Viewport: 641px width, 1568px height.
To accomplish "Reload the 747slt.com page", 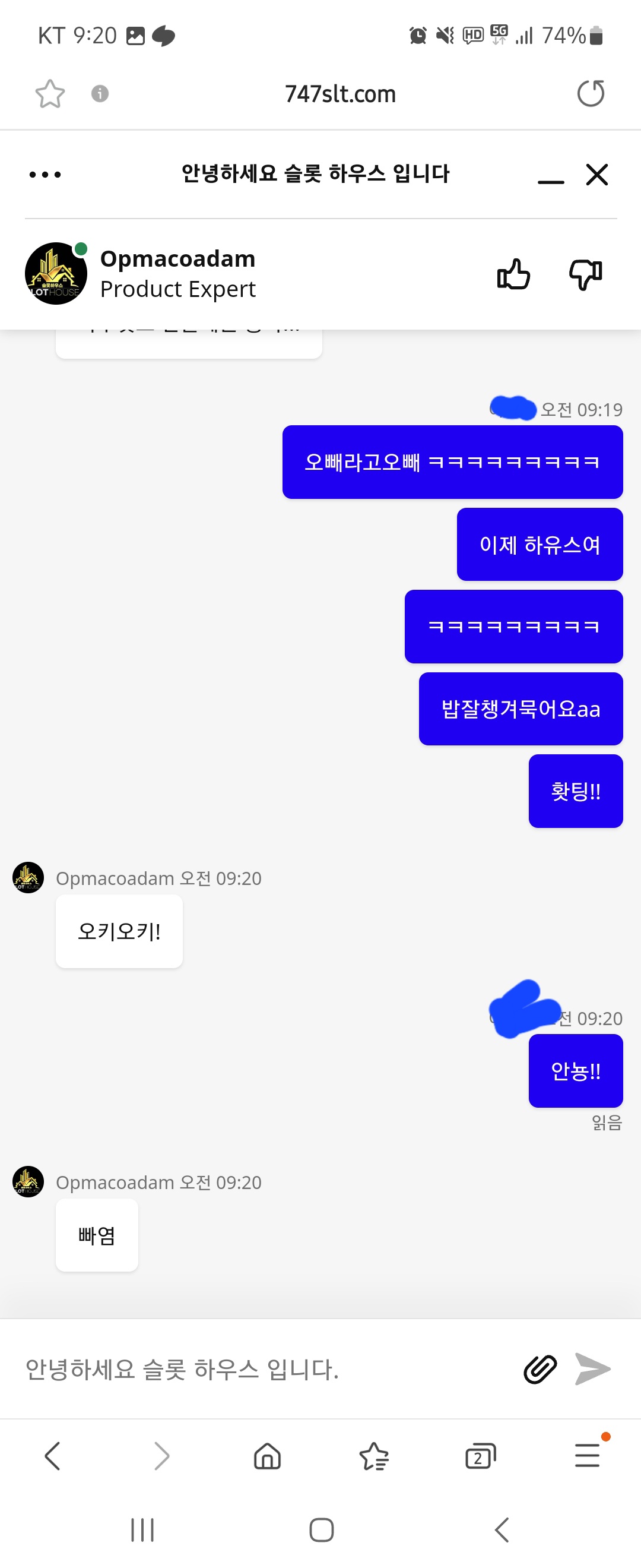I will 591,94.
